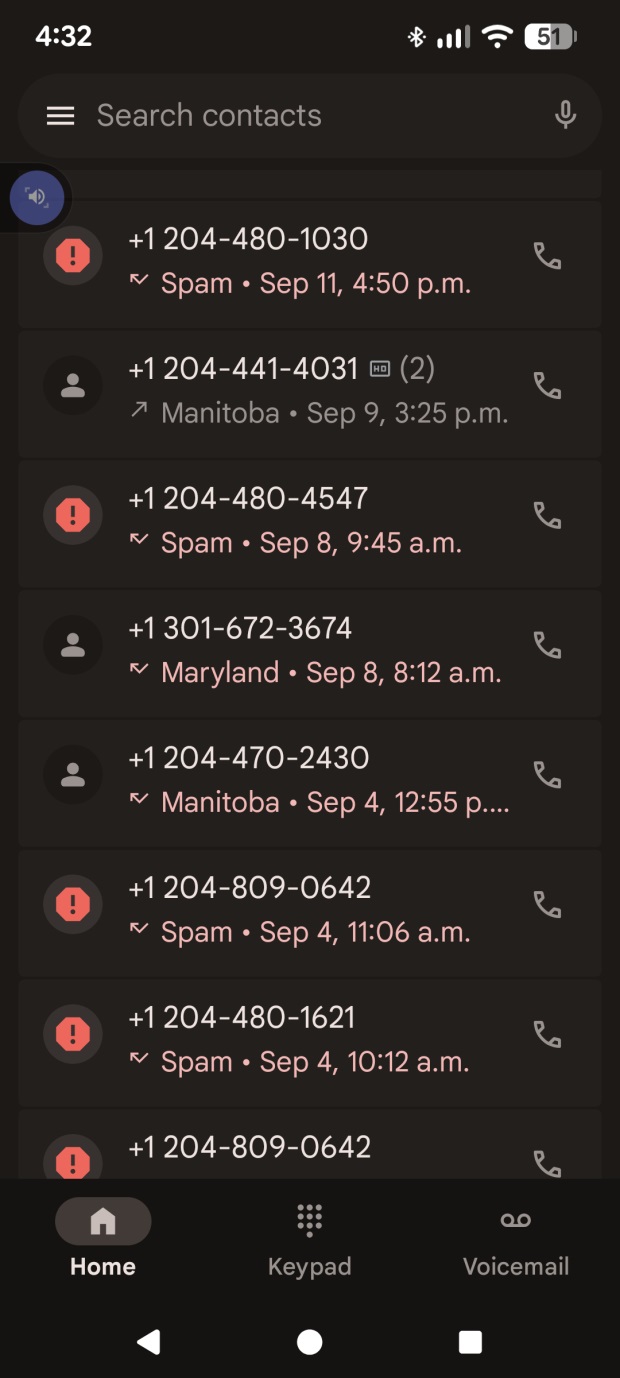Image resolution: width=620 pixels, height=1378 pixels.
Task: Switch to the Voicemail tab
Action: coord(515,1240)
